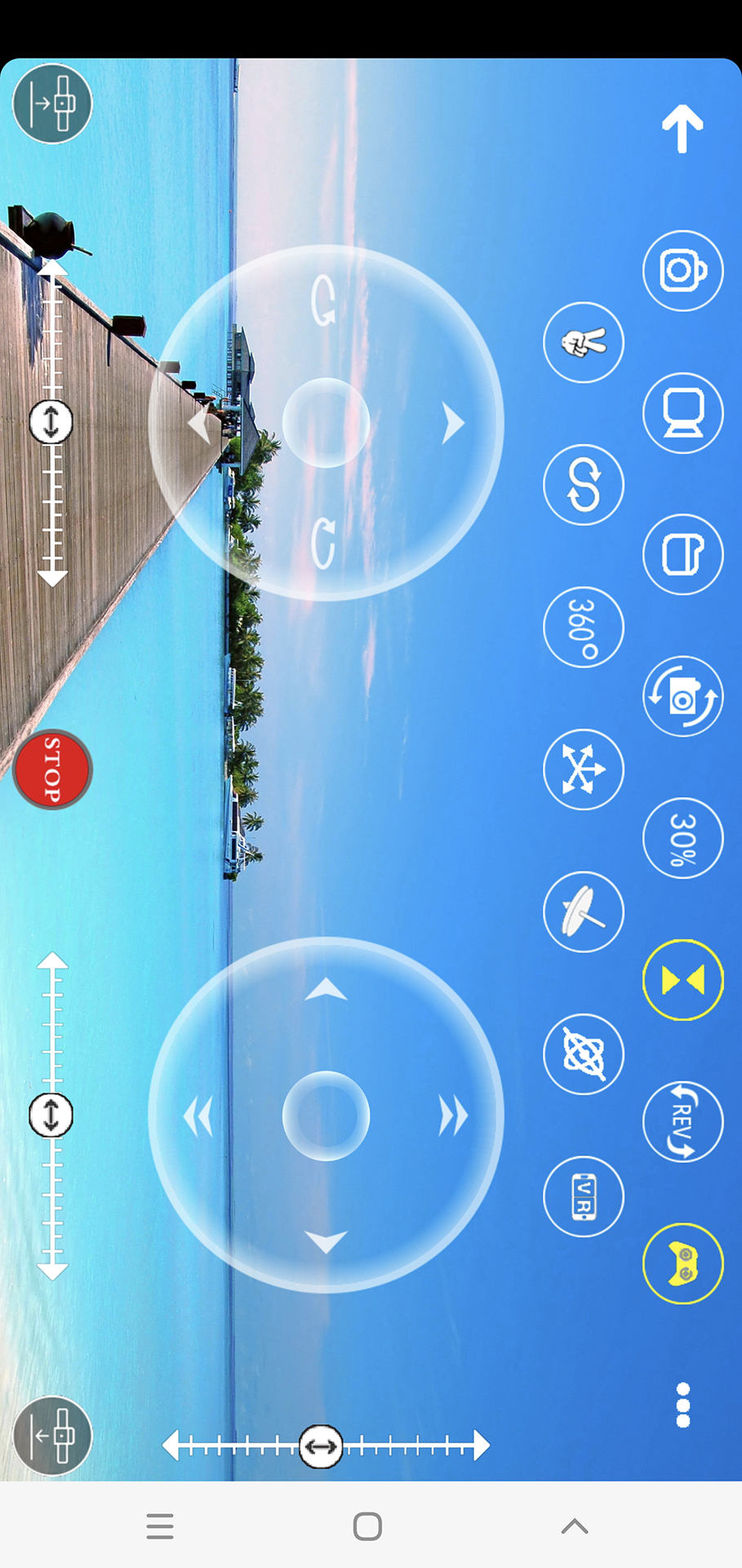
Task: Activate the 360° flip function
Action: pyautogui.click(x=583, y=627)
